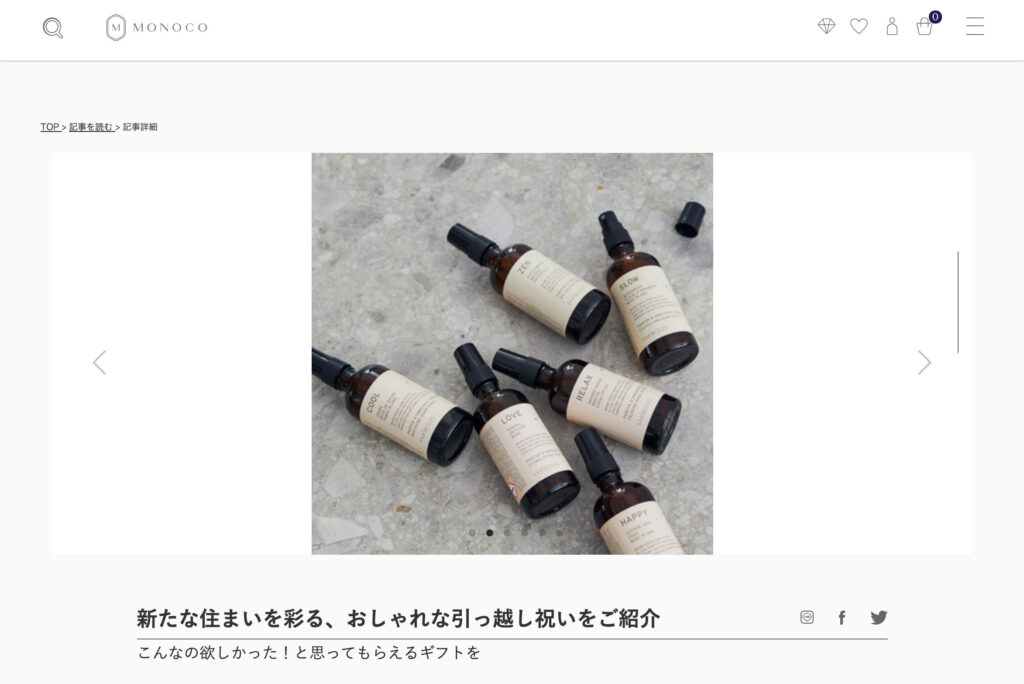
Task: Open the shopping cart
Action: [925, 27]
